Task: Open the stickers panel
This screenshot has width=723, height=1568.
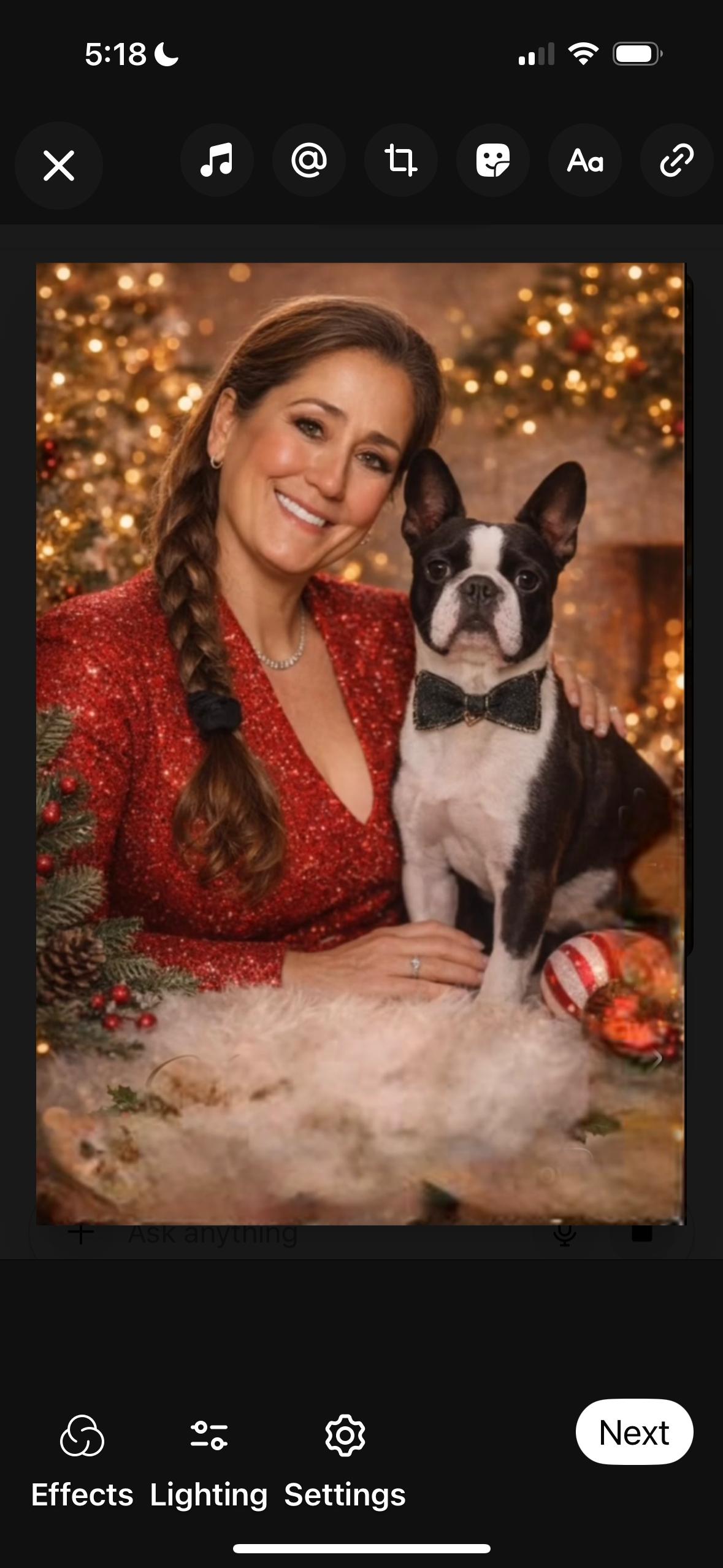Action: click(493, 160)
